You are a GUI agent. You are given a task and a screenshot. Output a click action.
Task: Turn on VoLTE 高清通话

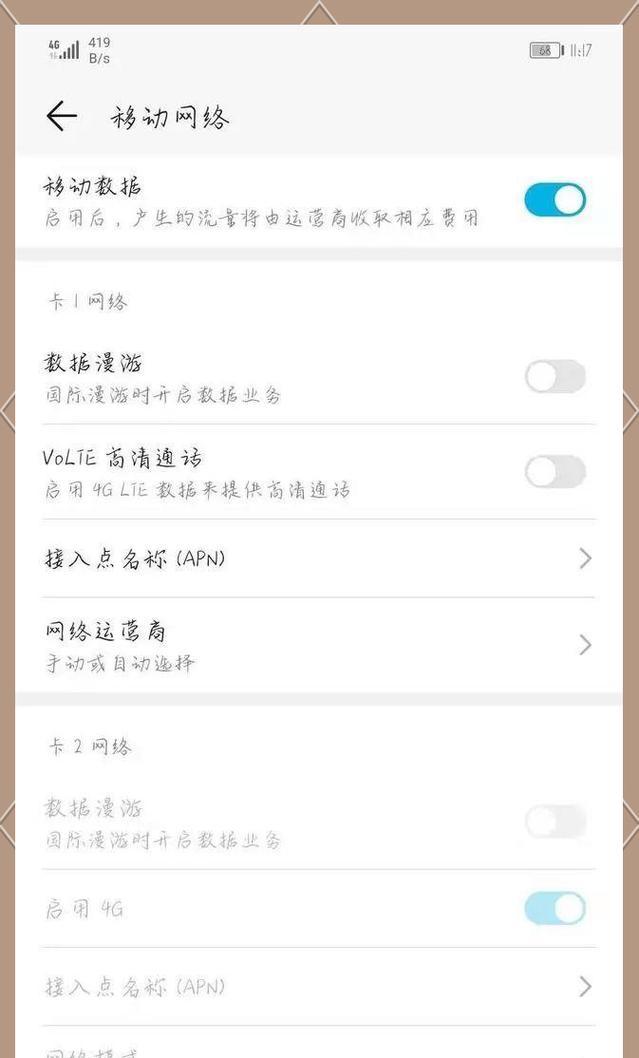[555, 472]
